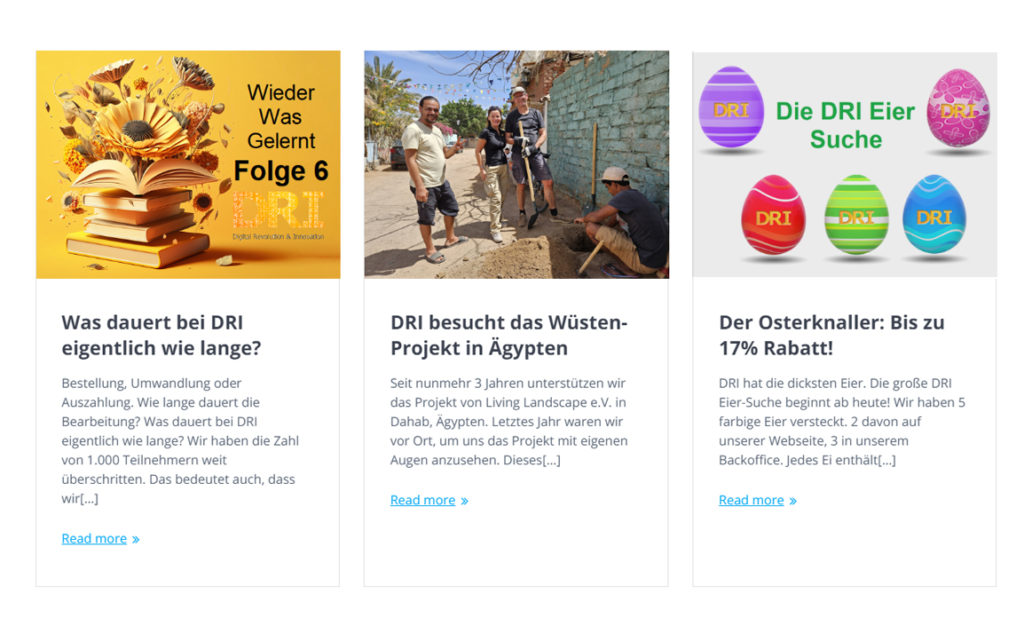Image resolution: width=1024 pixels, height=618 pixels.
Task: Open article 'Der Osterknaller: Bis zu 17% Rabatt!'
Action: [x=831, y=335]
